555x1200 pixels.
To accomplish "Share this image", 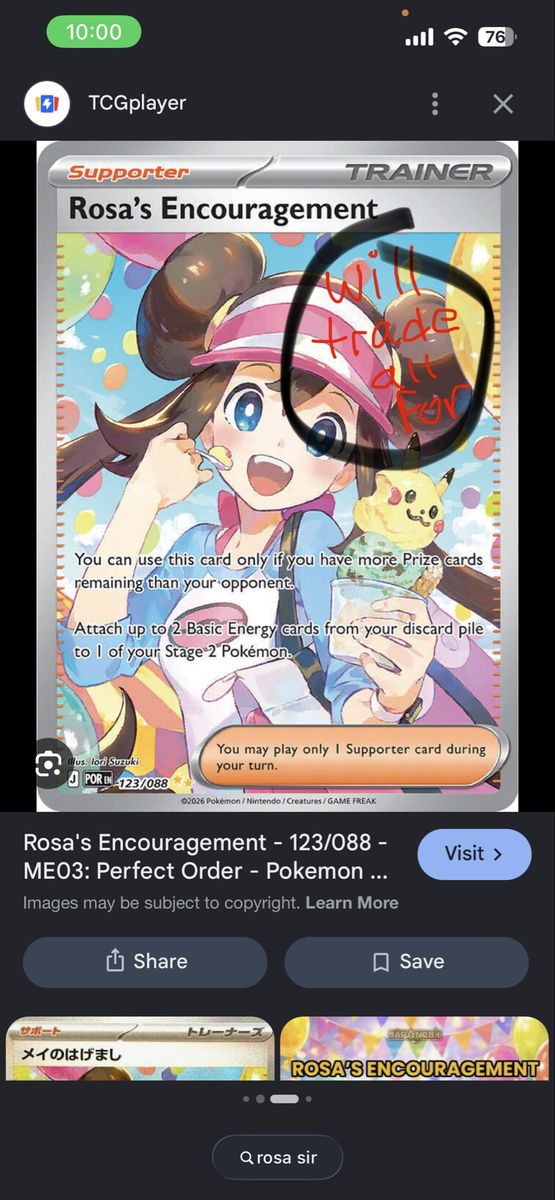I will (x=145, y=962).
